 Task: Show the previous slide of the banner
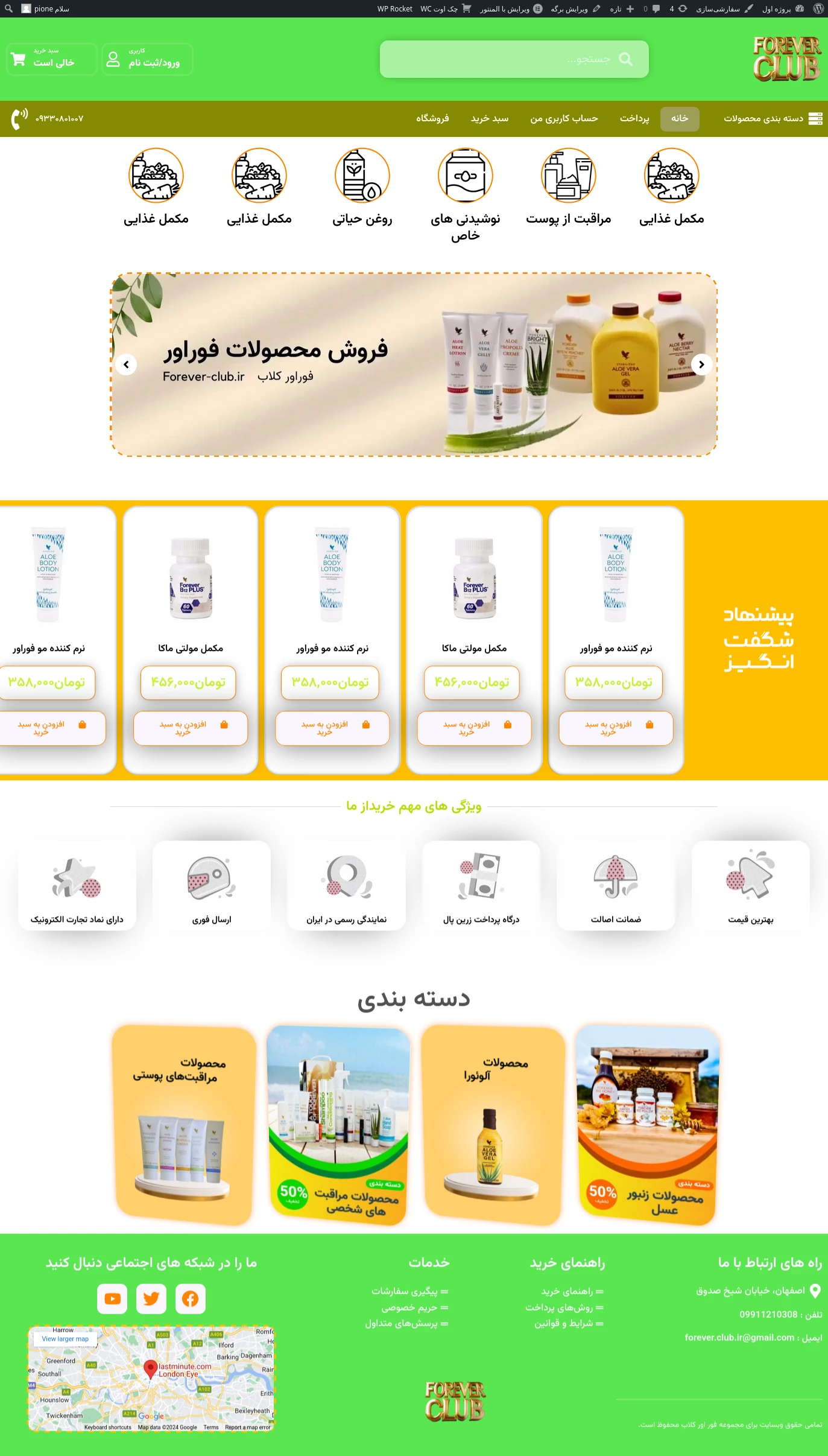coord(126,364)
